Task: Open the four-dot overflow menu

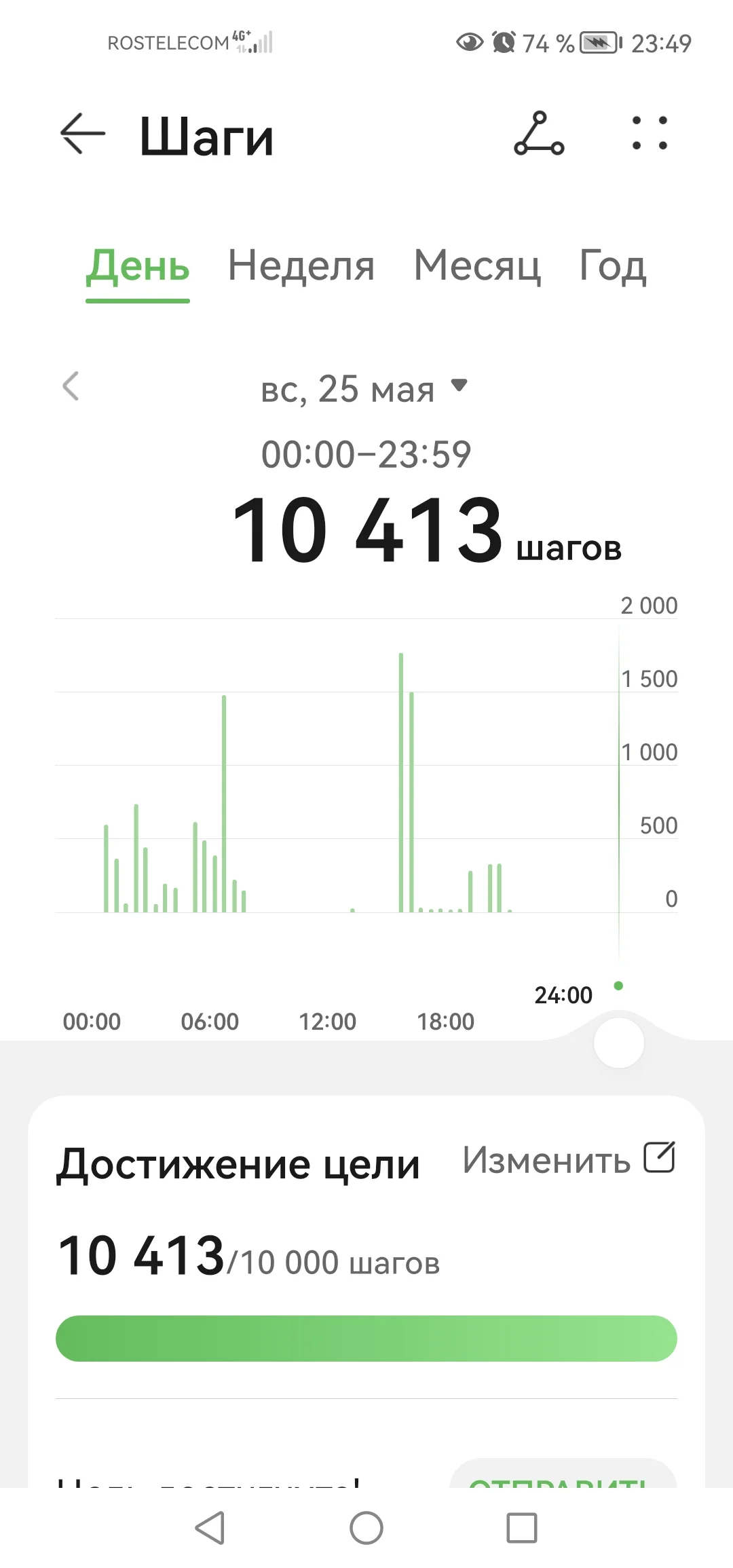Action: point(650,134)
